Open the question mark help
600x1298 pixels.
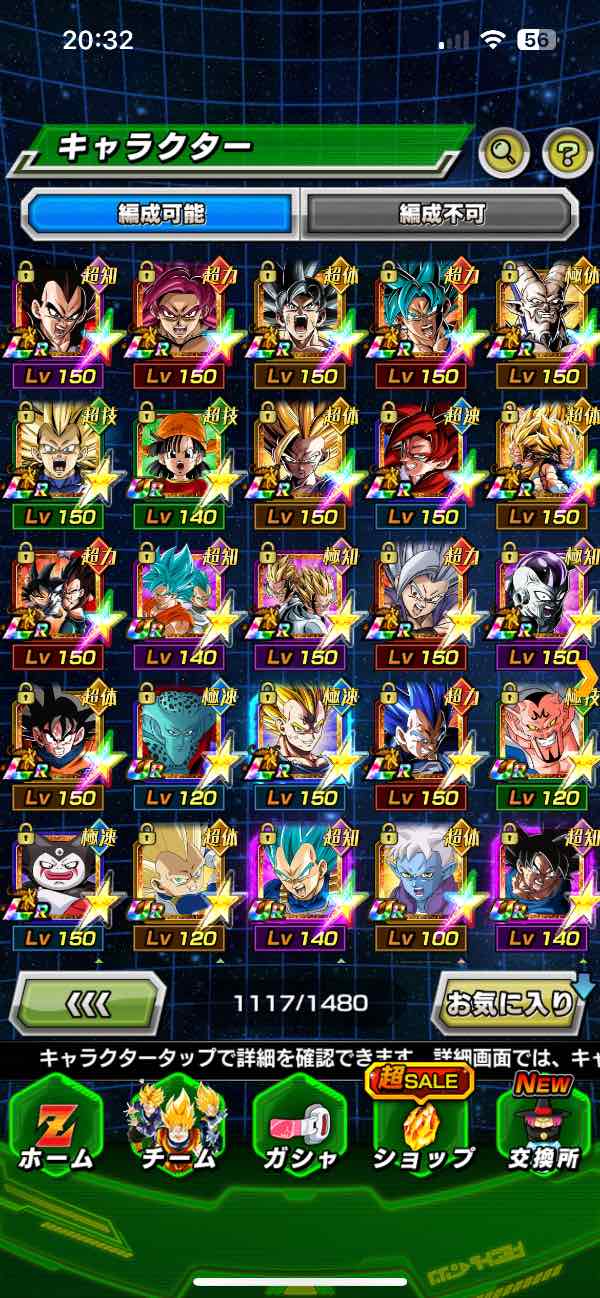(x=567, y=153)
